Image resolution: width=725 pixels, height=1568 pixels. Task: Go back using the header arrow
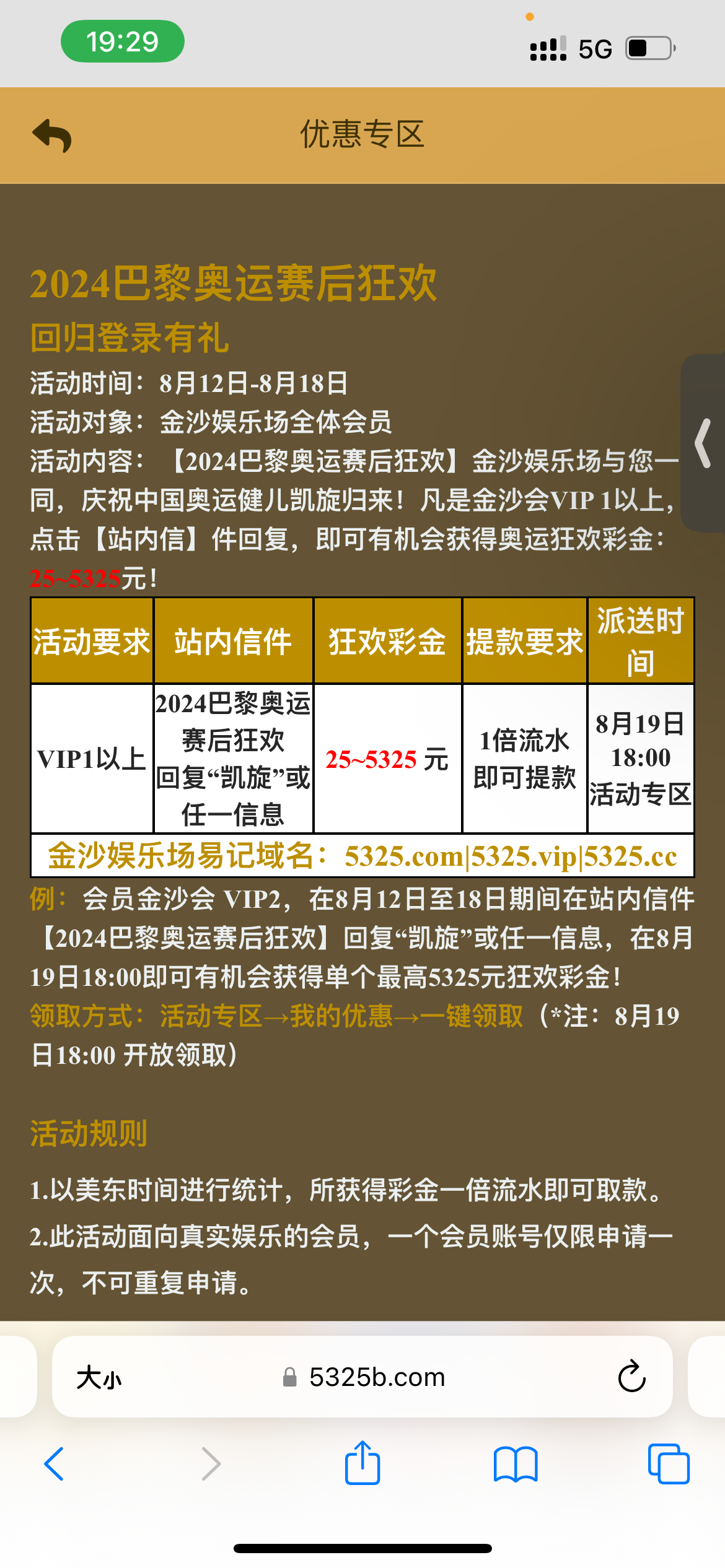click(52, 136)
